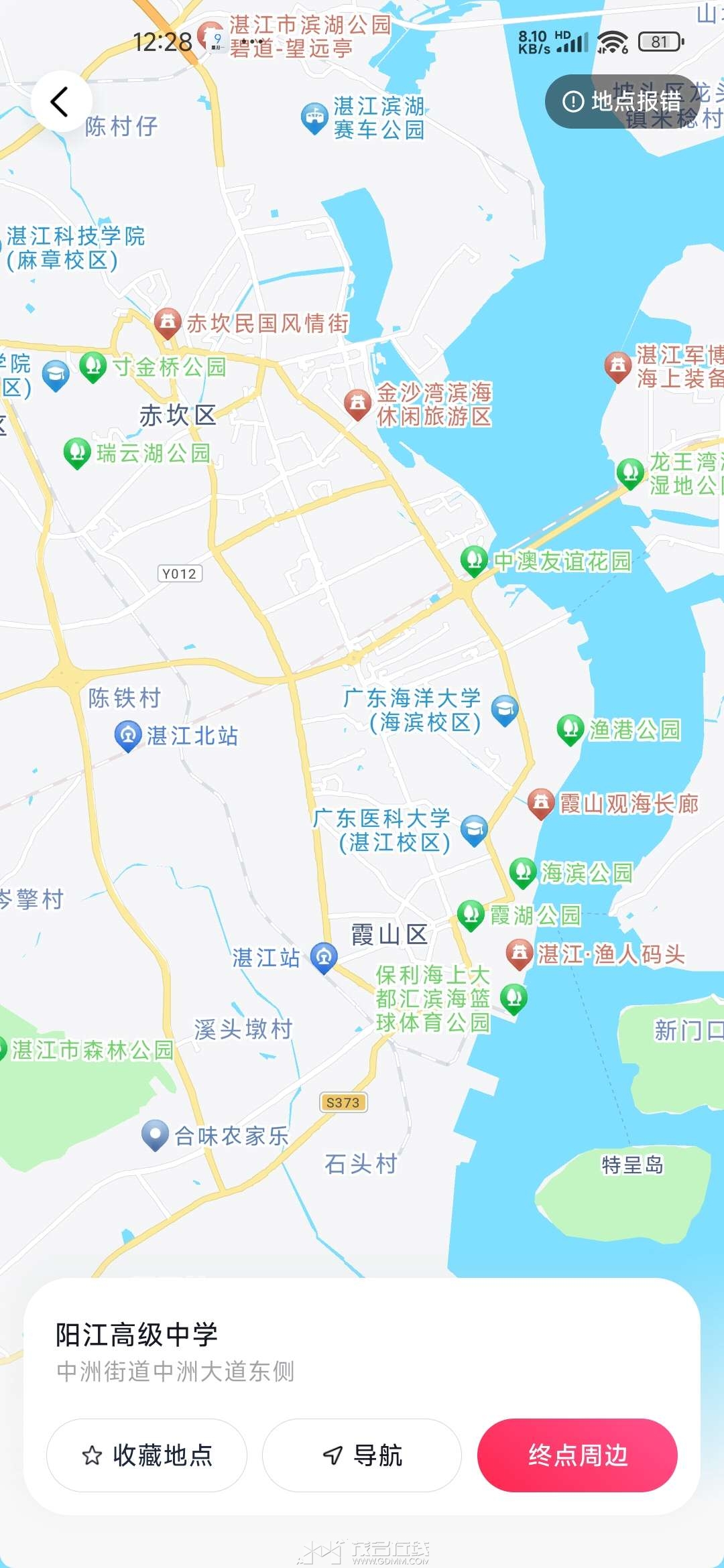Open the 合味农家乐 location pin

click(155, 1134)
